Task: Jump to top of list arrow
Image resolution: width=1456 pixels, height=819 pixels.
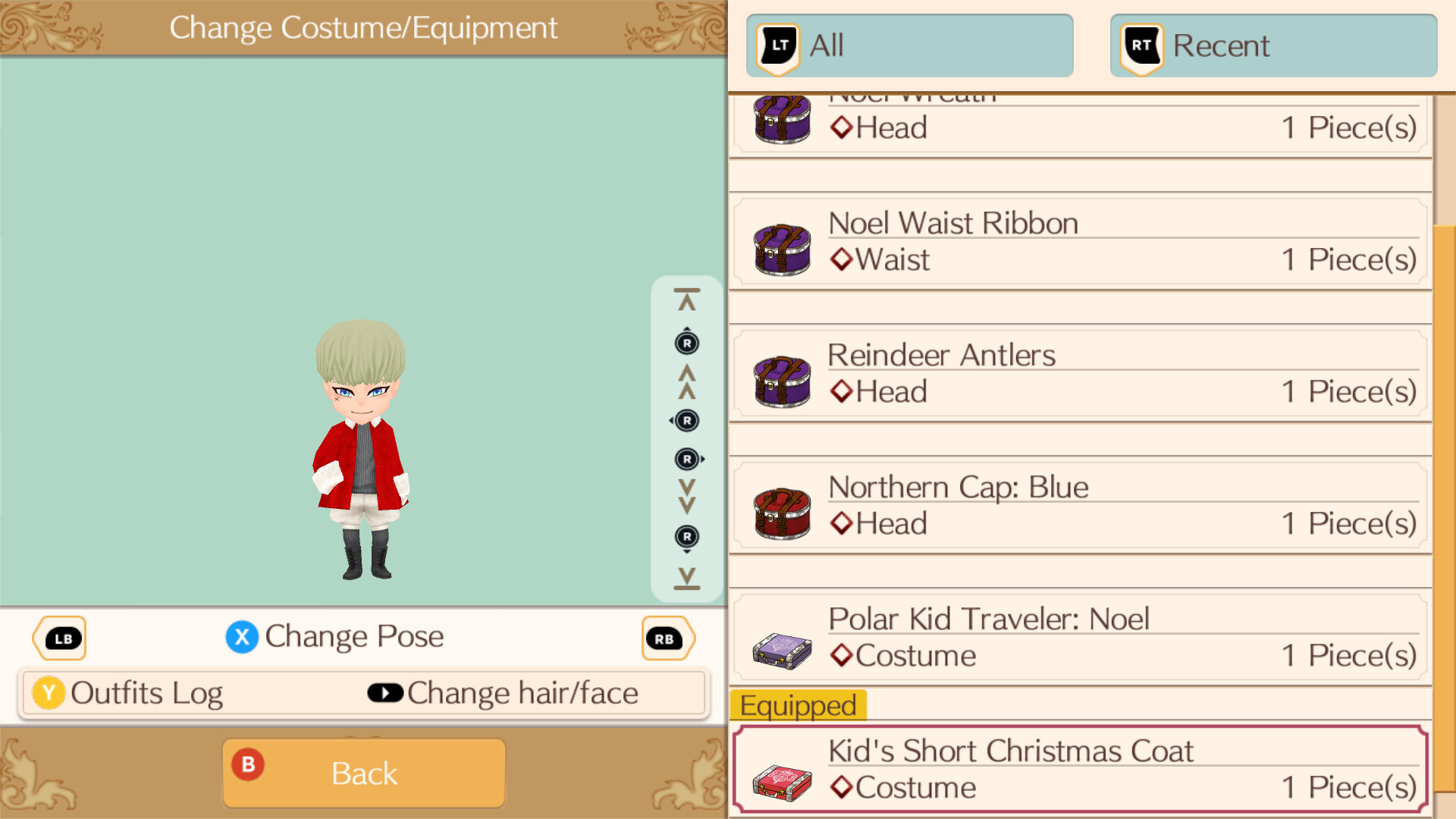Action: [x=687, y=300]
